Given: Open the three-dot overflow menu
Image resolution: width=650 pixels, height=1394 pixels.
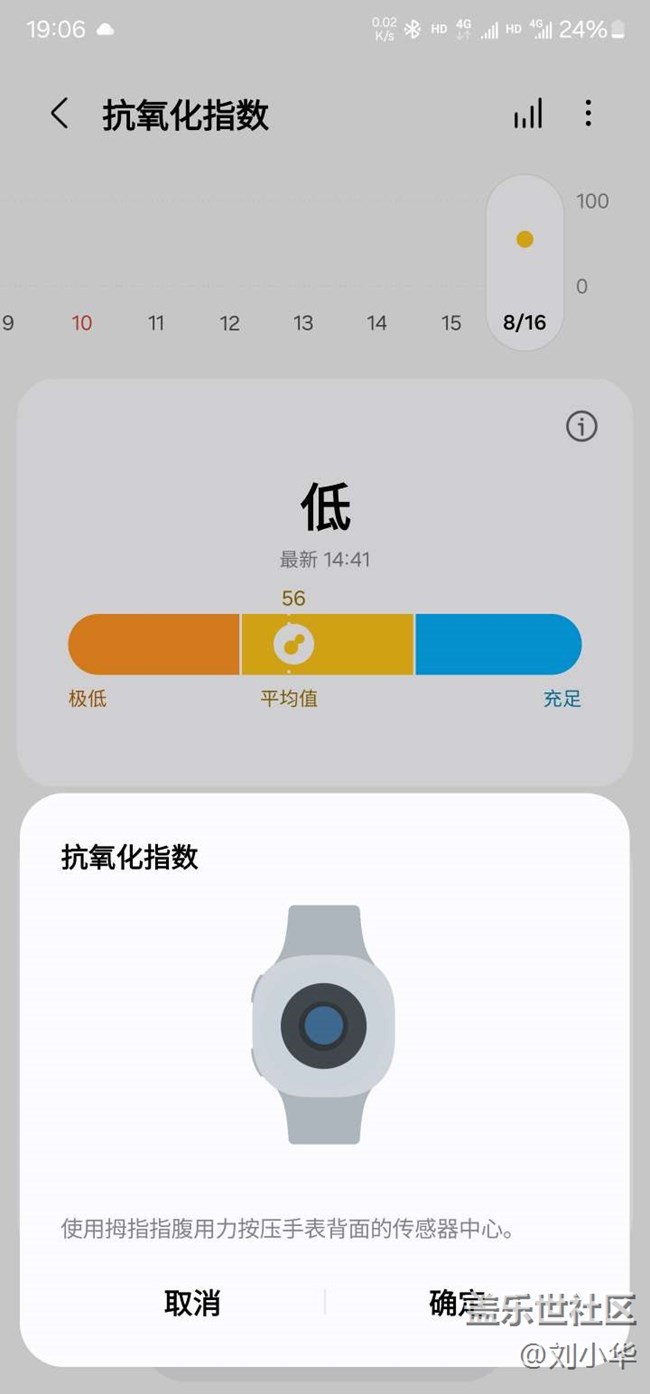Looking at the screenshot, I should point(588,113).
